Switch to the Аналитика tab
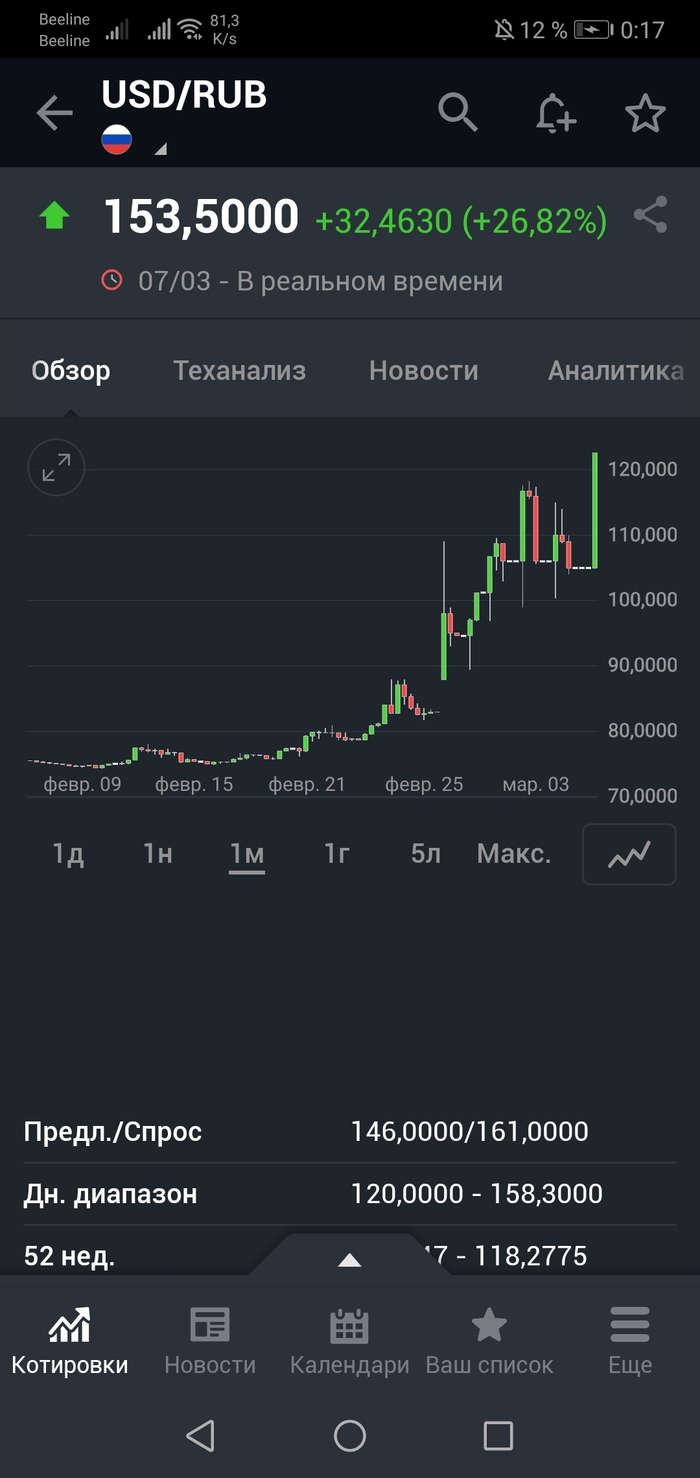The height and width of the screenshot is (1478, 700). click(x=615, y=371)
